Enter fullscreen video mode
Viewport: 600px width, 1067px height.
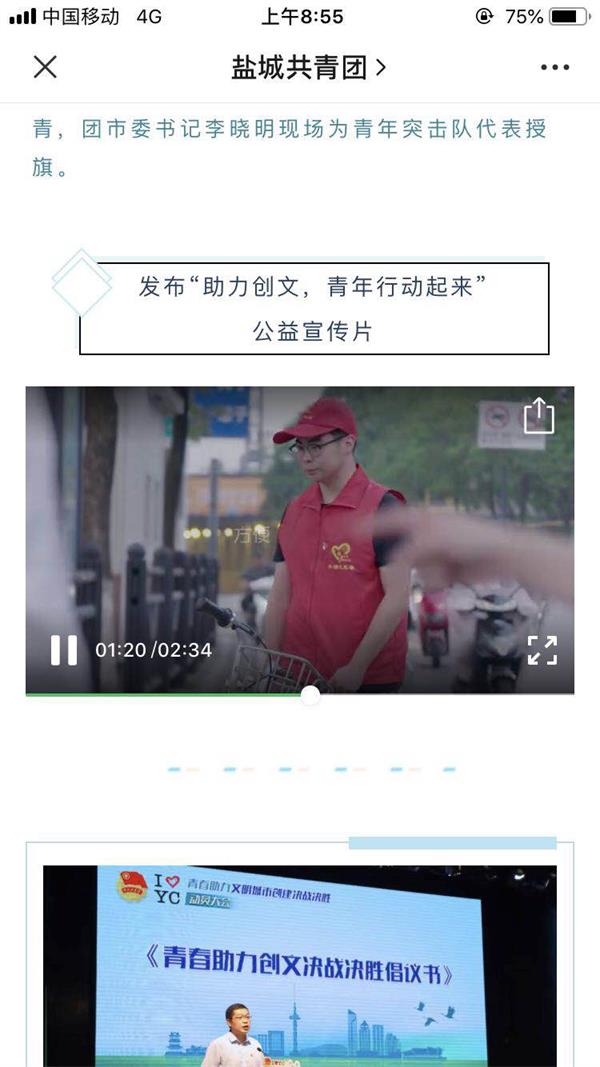click(542, 650)
